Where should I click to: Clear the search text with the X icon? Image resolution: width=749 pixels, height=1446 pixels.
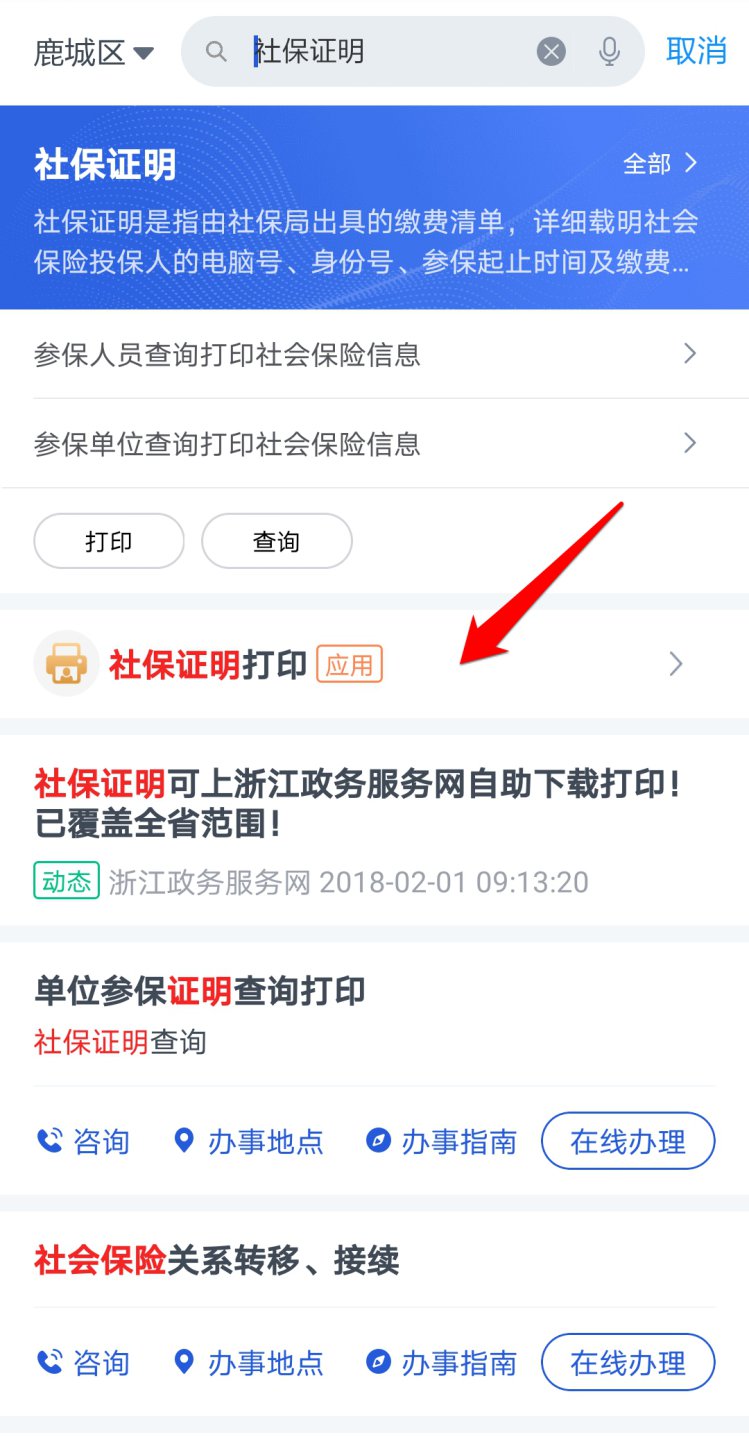pos(551,51)
